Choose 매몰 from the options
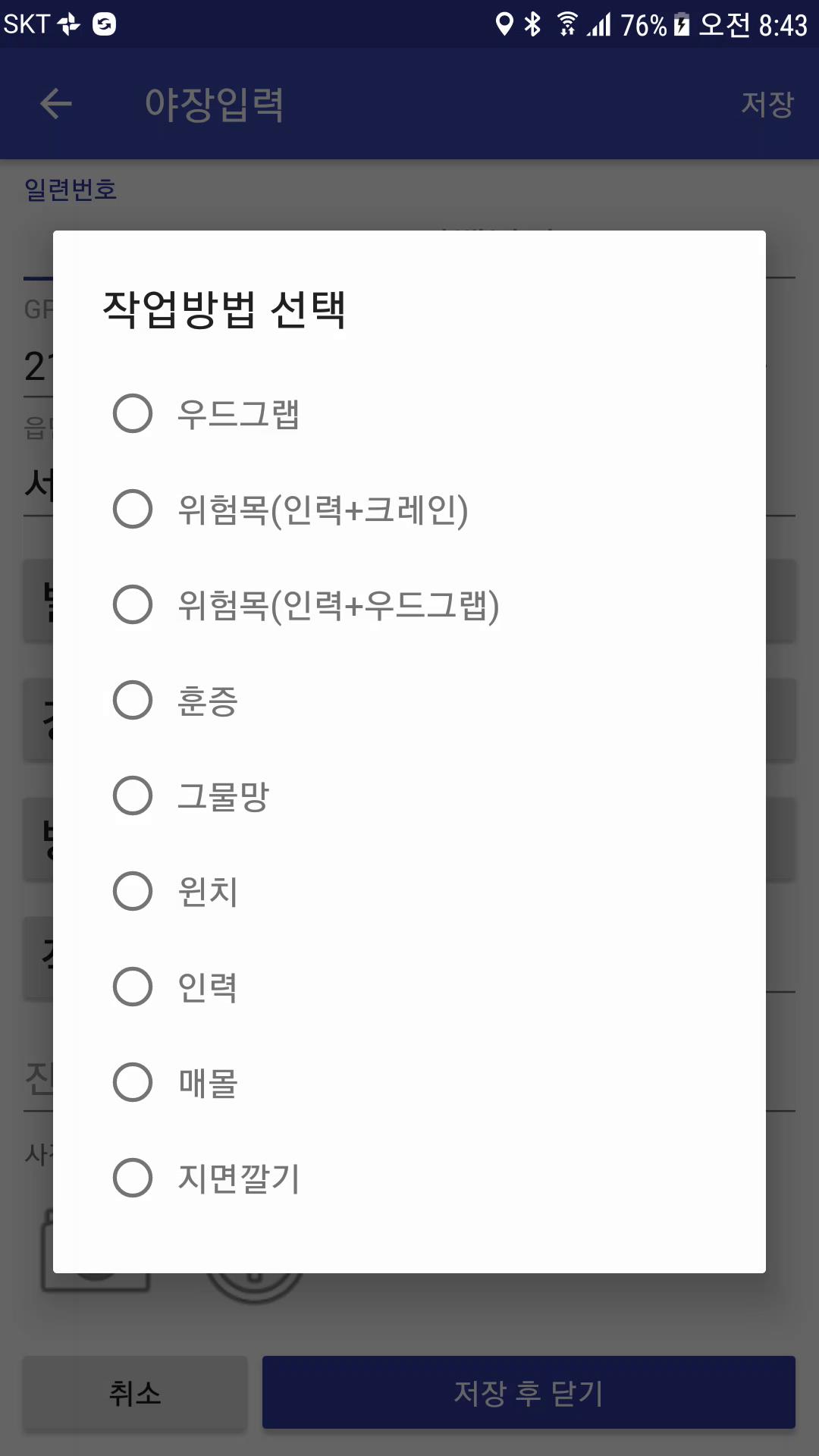Screen dimensions: 819x1456 point(409,1082)
